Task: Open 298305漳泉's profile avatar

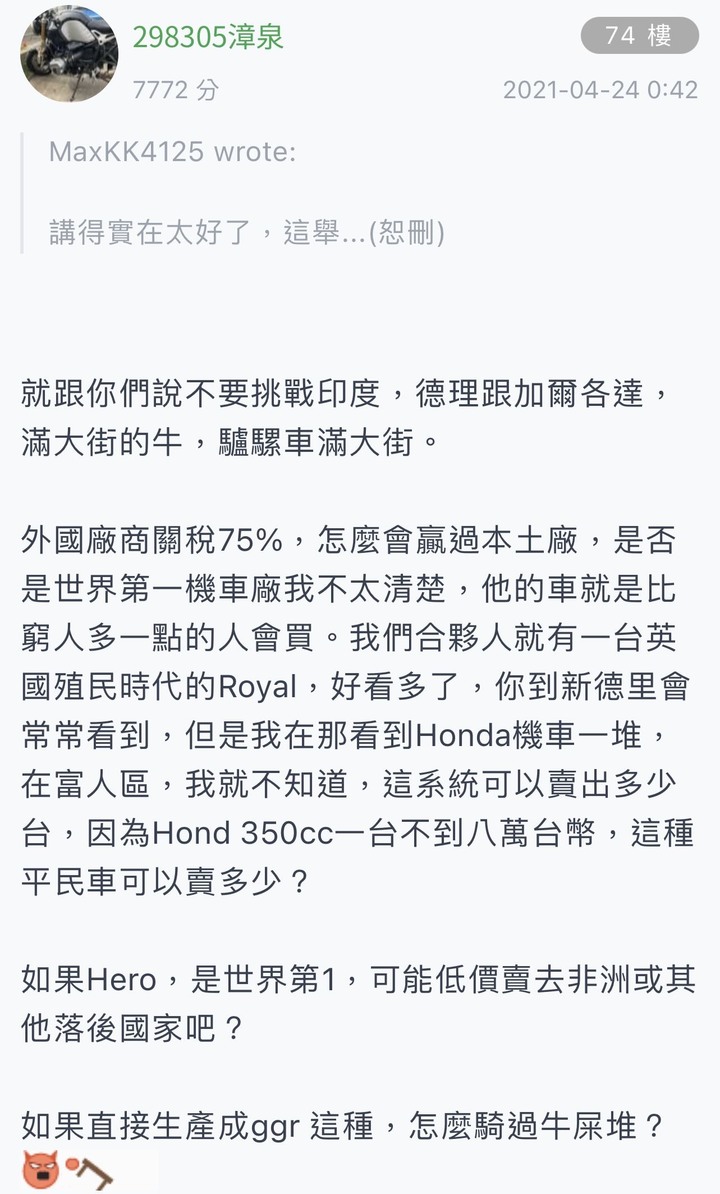Action: point(69,54)
